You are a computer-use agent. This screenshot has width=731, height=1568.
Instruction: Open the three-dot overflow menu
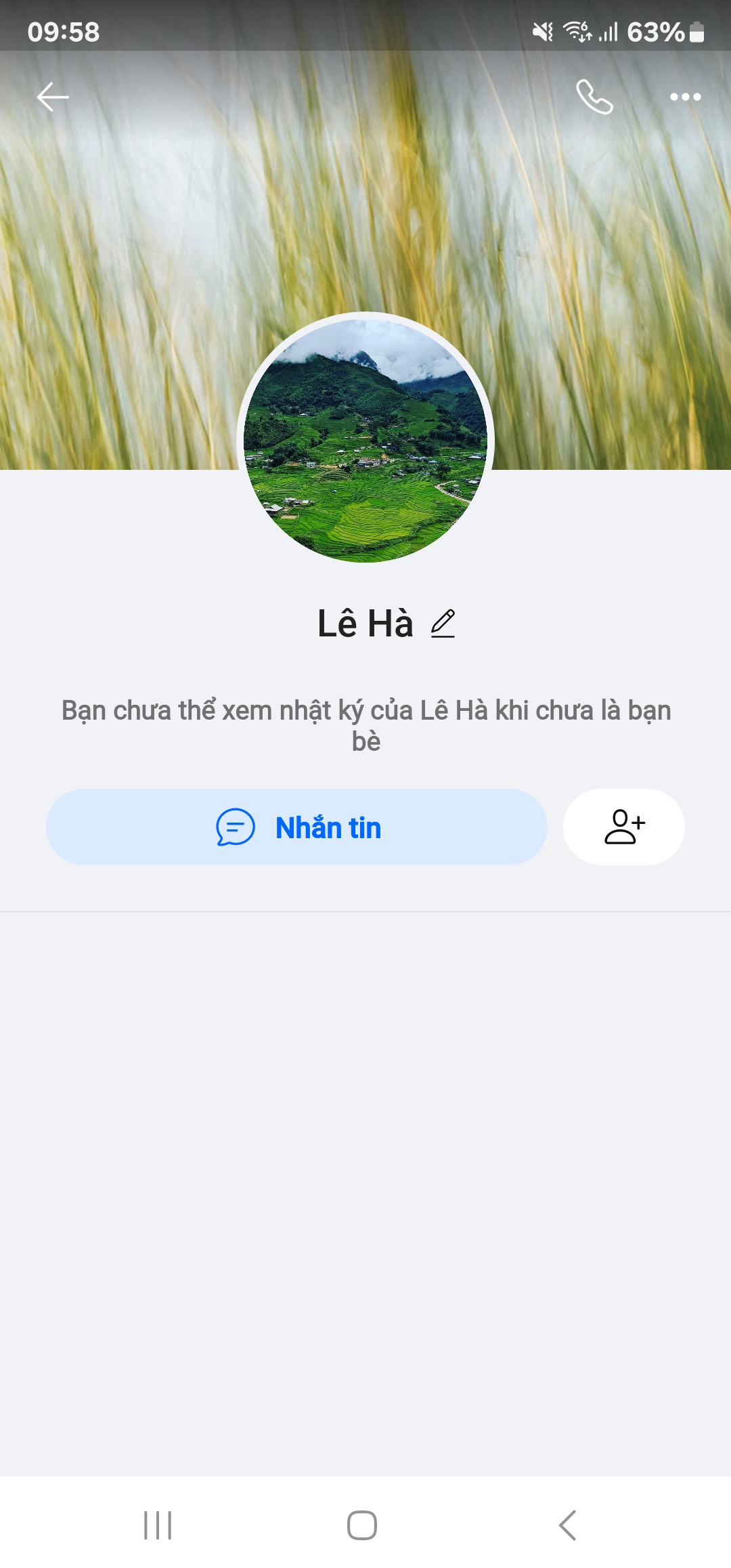[685, 97]
